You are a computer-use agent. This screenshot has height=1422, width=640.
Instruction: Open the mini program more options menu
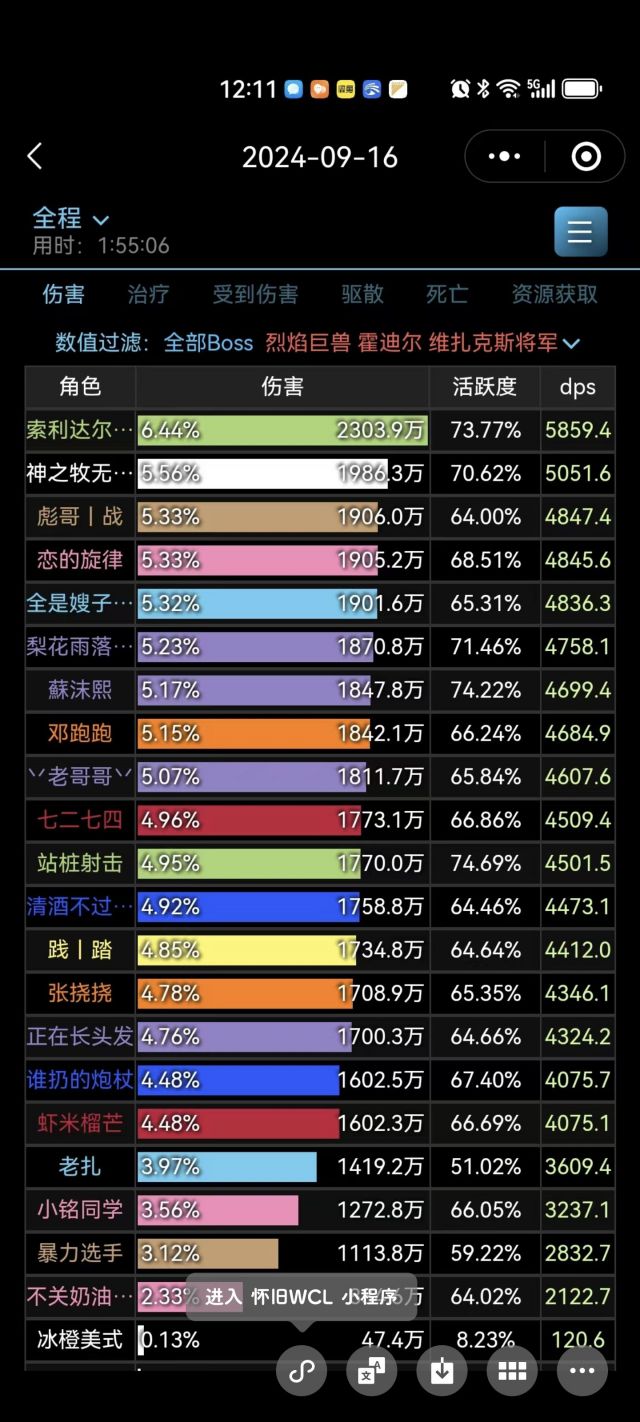504,156
